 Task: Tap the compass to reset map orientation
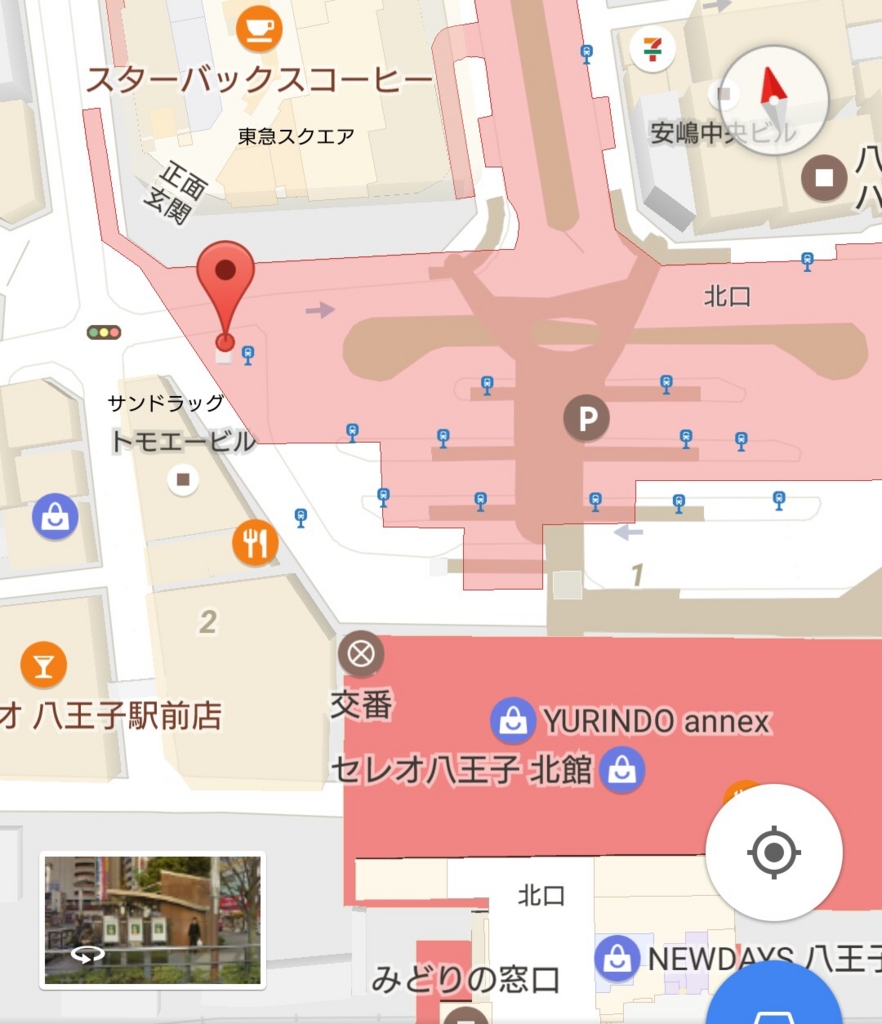tap(773, 98)
